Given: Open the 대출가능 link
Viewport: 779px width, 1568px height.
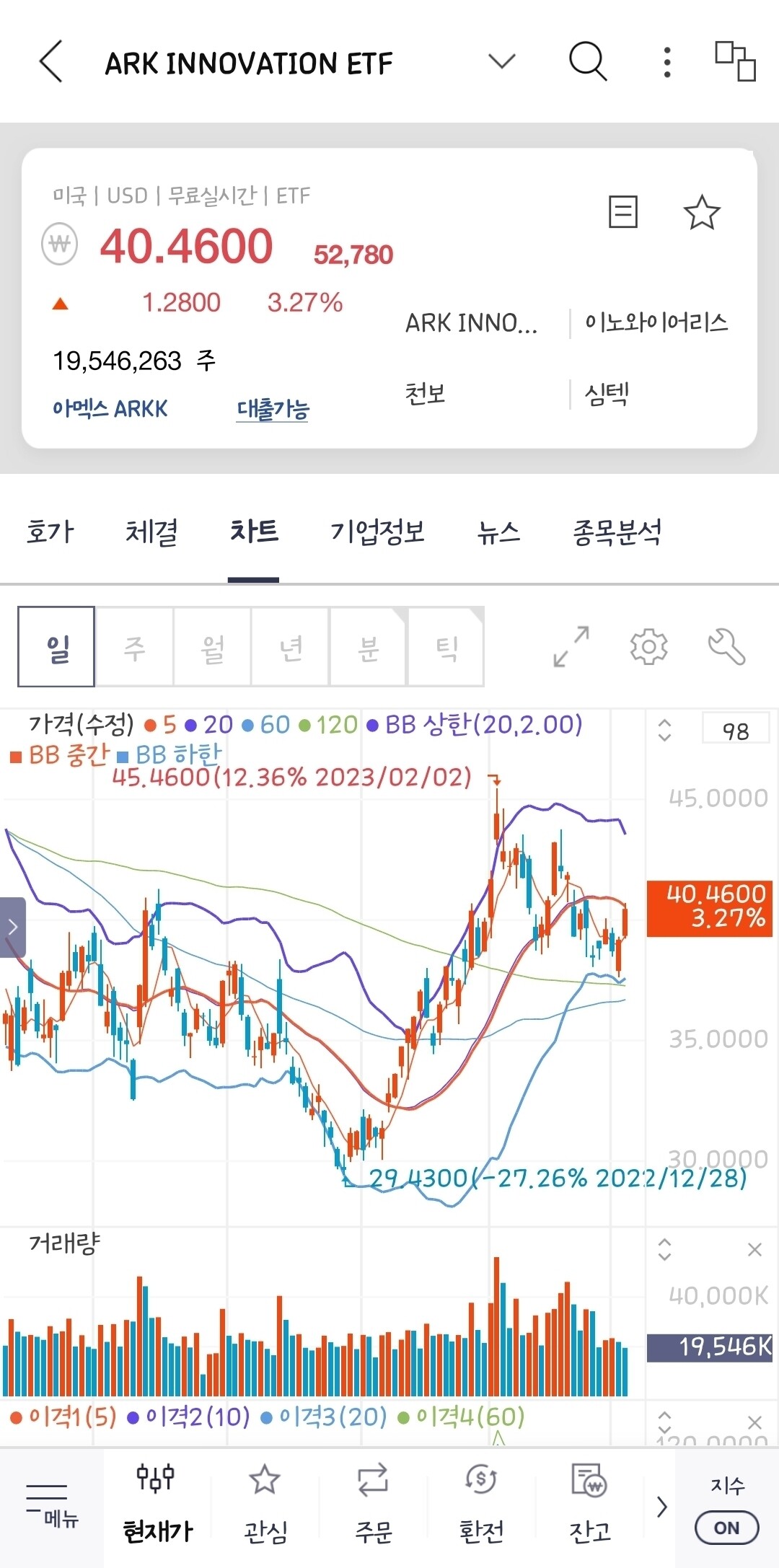Looking at the screenshot, I should tap(272, 409).
